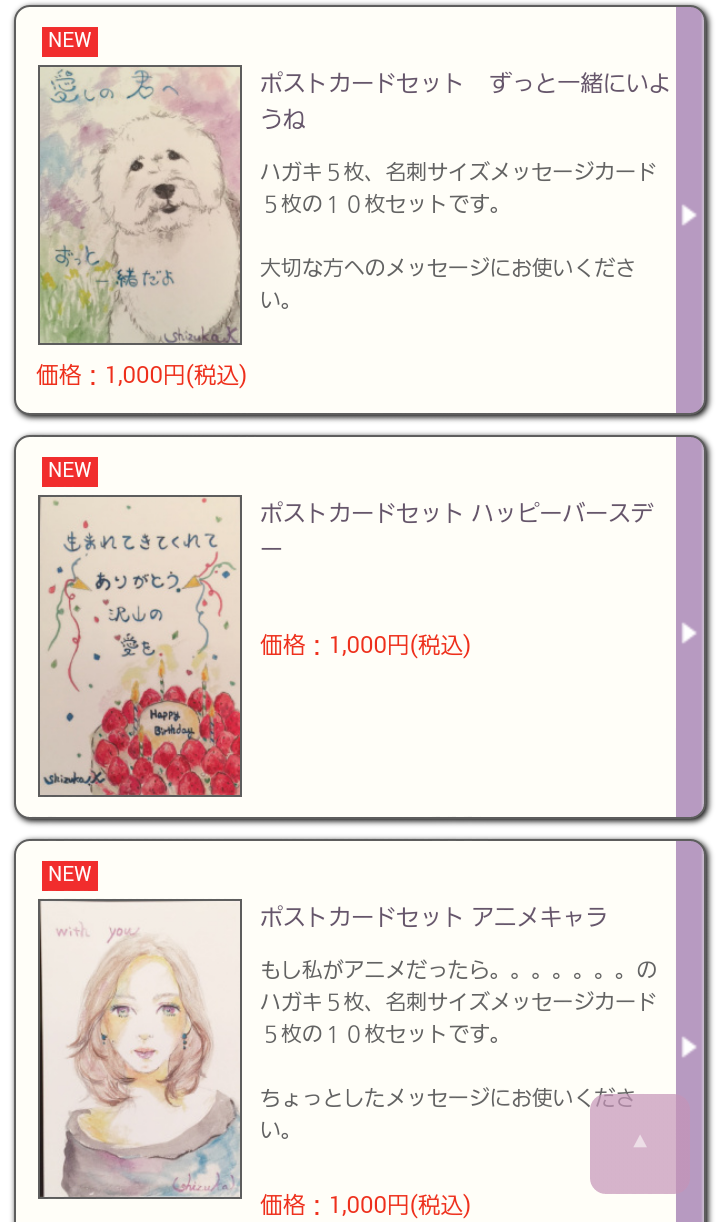The image size is (720, 1222).
Task: Click the NEW badge on the anime postcard item
Action: click(69, 875)
